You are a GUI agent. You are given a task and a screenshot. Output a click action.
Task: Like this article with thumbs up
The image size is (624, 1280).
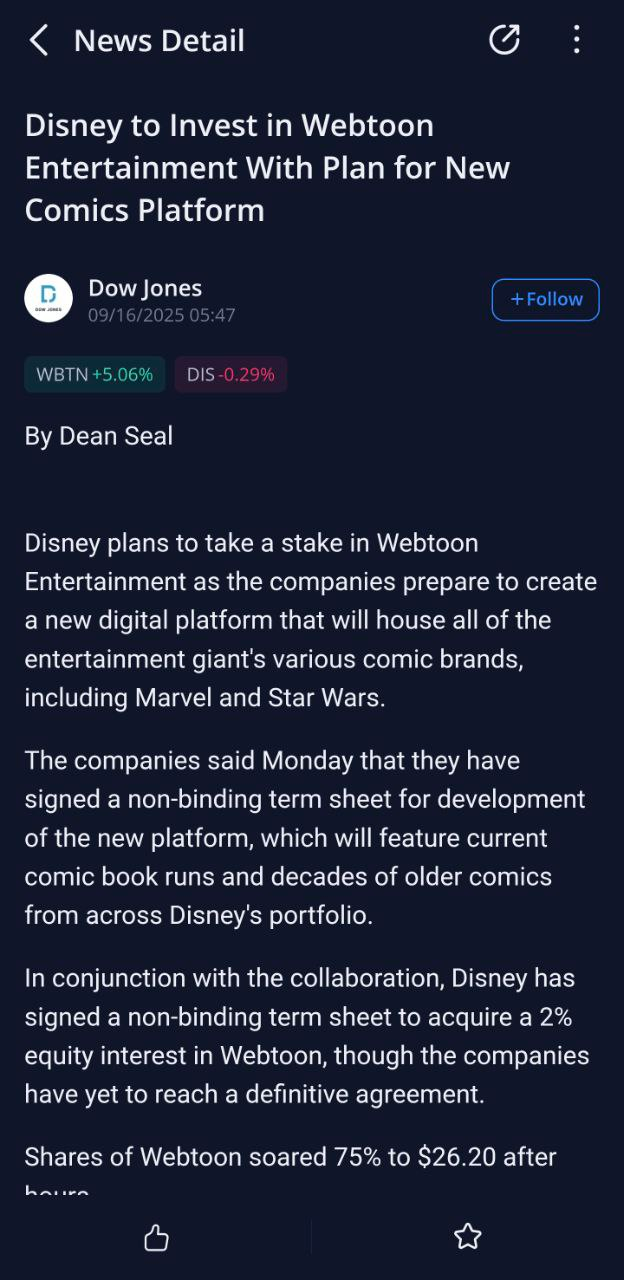[156, 1238]
